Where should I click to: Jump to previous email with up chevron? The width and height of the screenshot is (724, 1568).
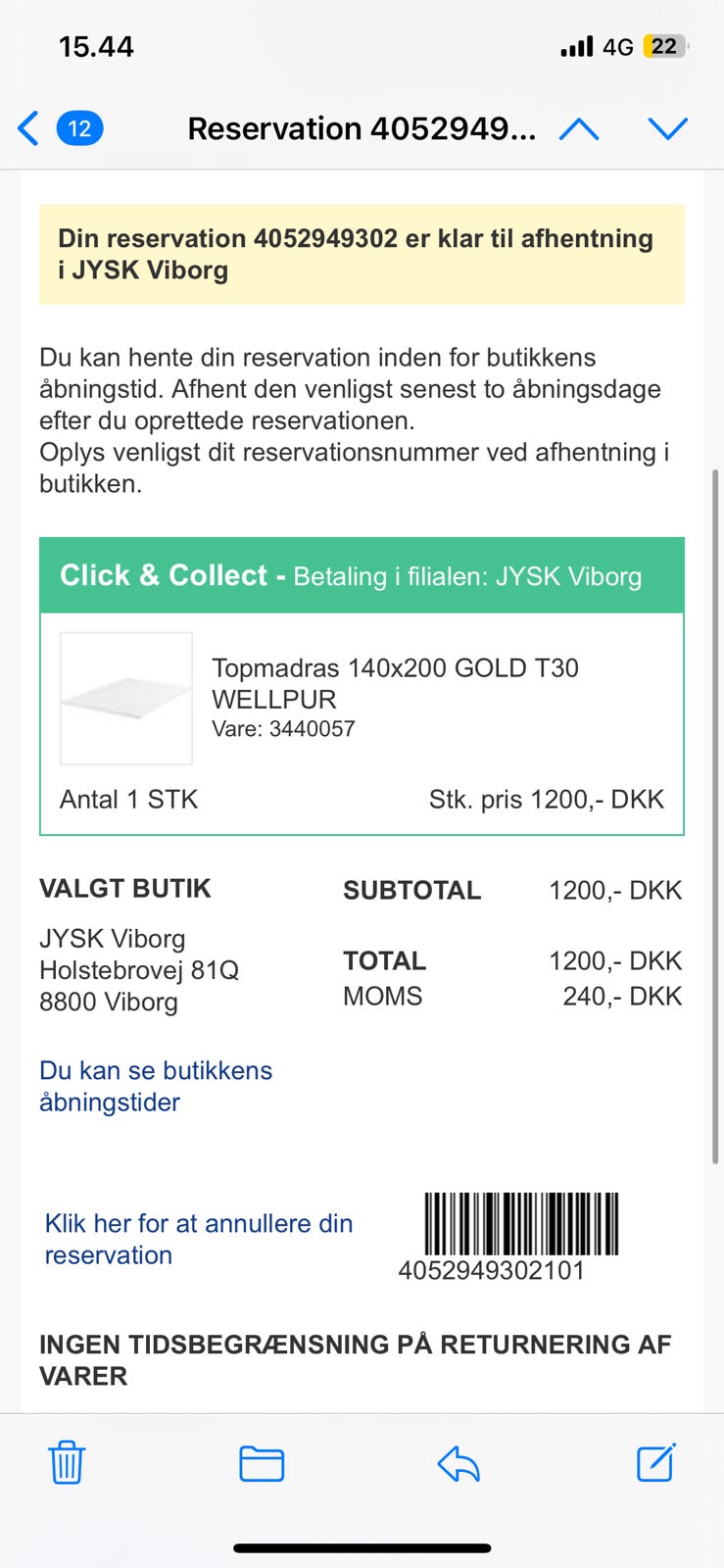pos(577,128)
